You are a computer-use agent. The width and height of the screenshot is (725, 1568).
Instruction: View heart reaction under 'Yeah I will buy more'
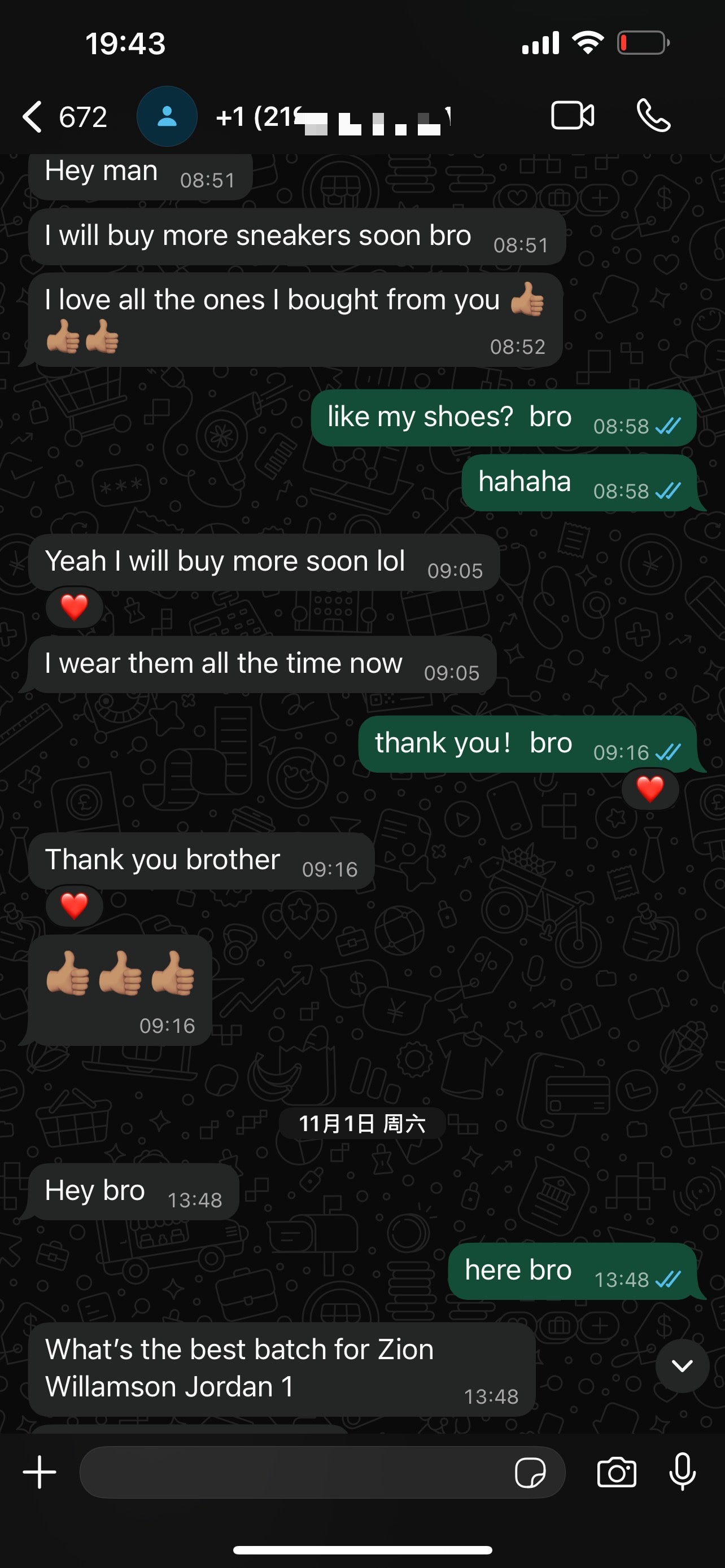(75, 607)
